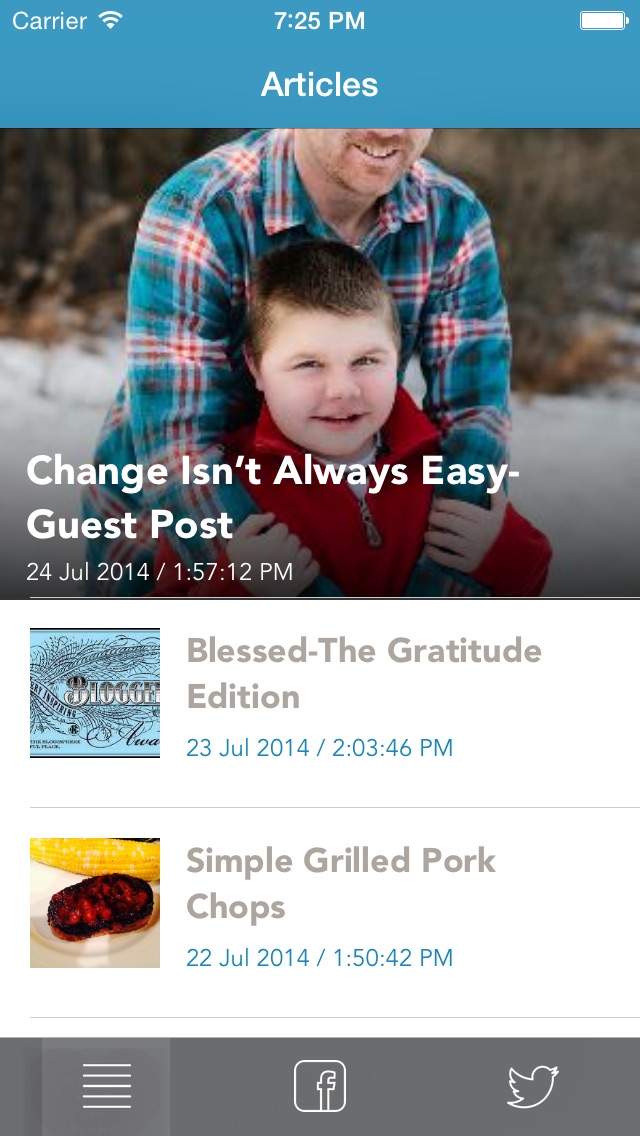Switch to the Facebook tab
The width and height of the screenshot is (640, 1136).
pyautogui.click(x=320, y=1086)
